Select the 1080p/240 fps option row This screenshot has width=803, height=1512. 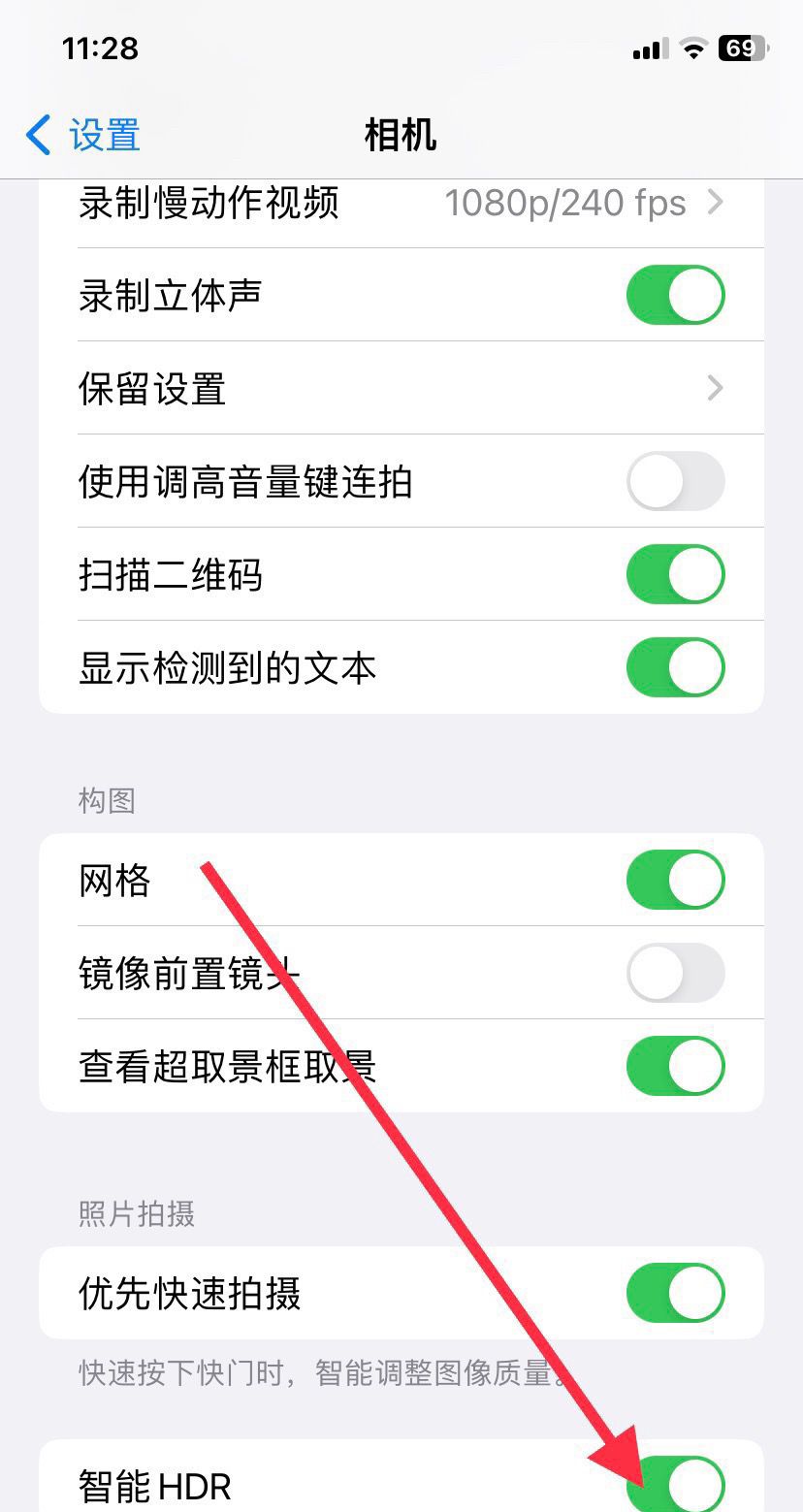565,203
